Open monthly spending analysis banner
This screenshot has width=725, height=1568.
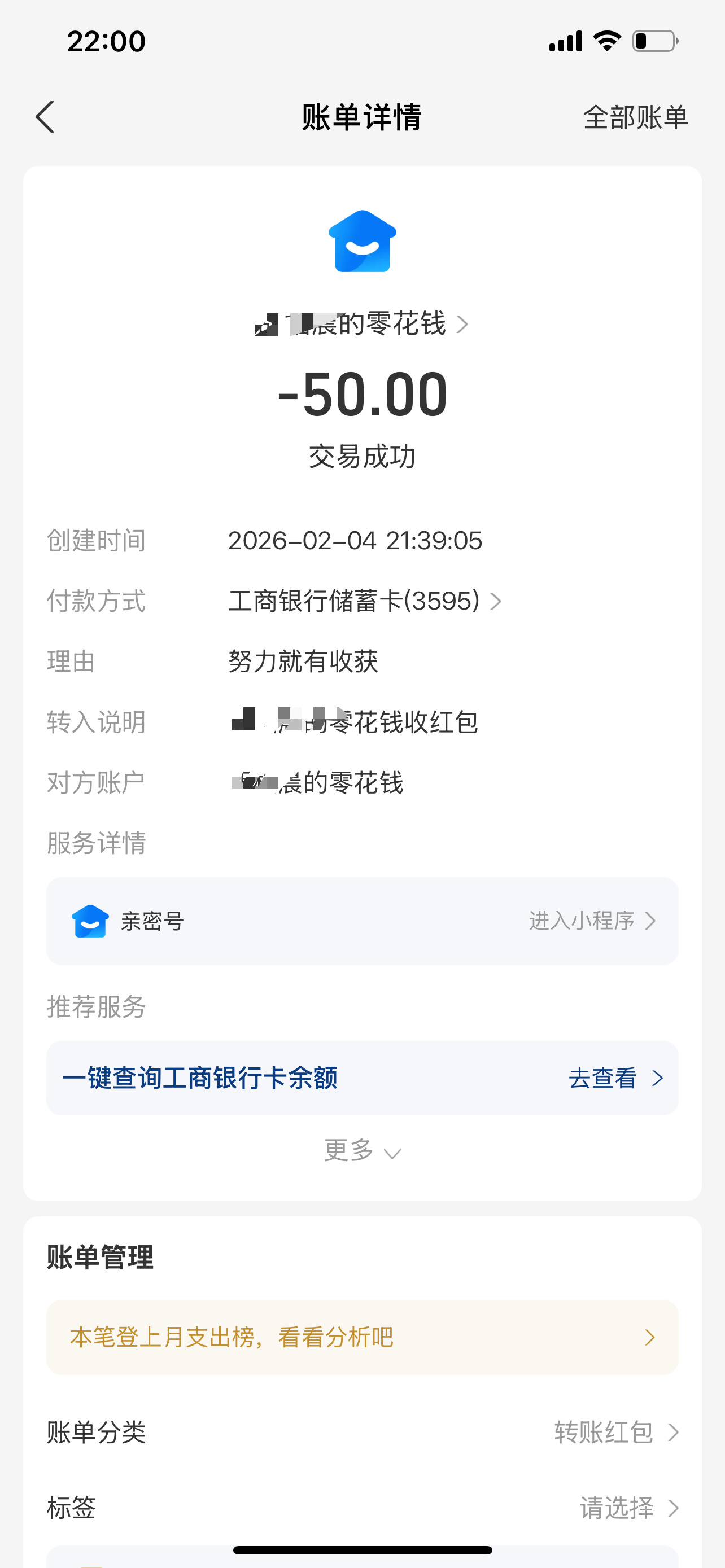tap(362, 1337)
